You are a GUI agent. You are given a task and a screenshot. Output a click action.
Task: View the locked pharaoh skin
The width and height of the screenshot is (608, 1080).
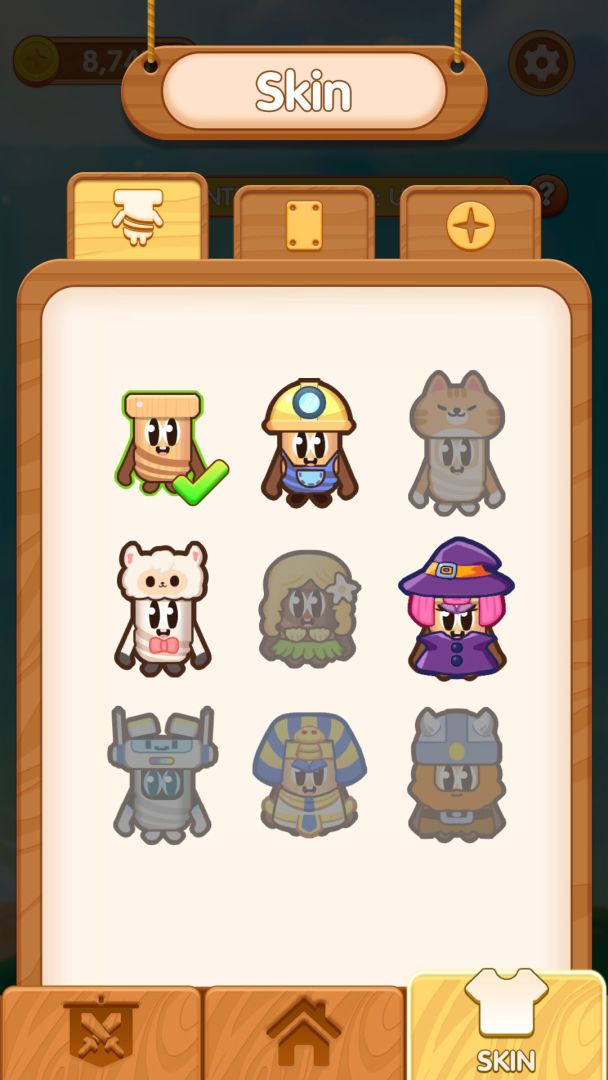[309, 774]
